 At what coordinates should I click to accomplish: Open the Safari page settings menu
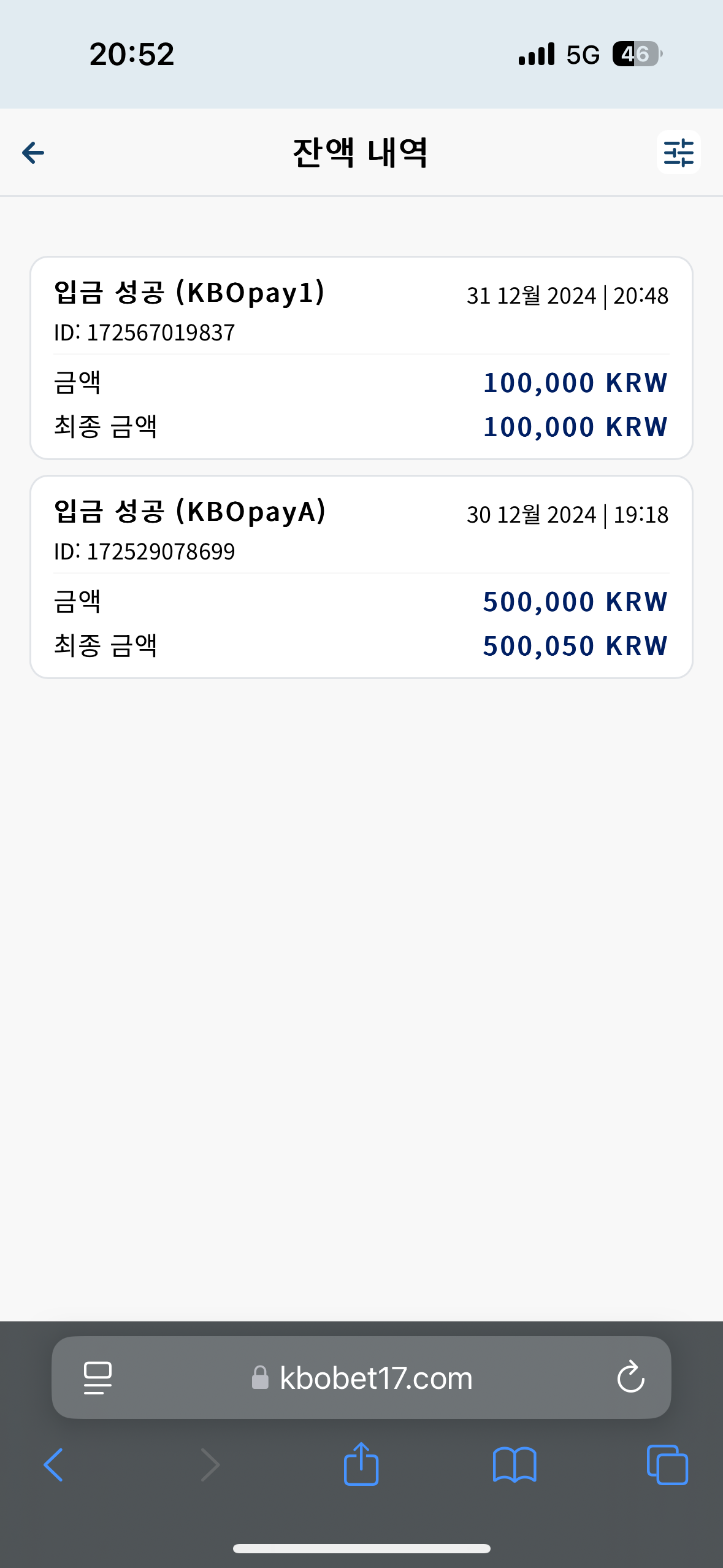[98, 1378]
